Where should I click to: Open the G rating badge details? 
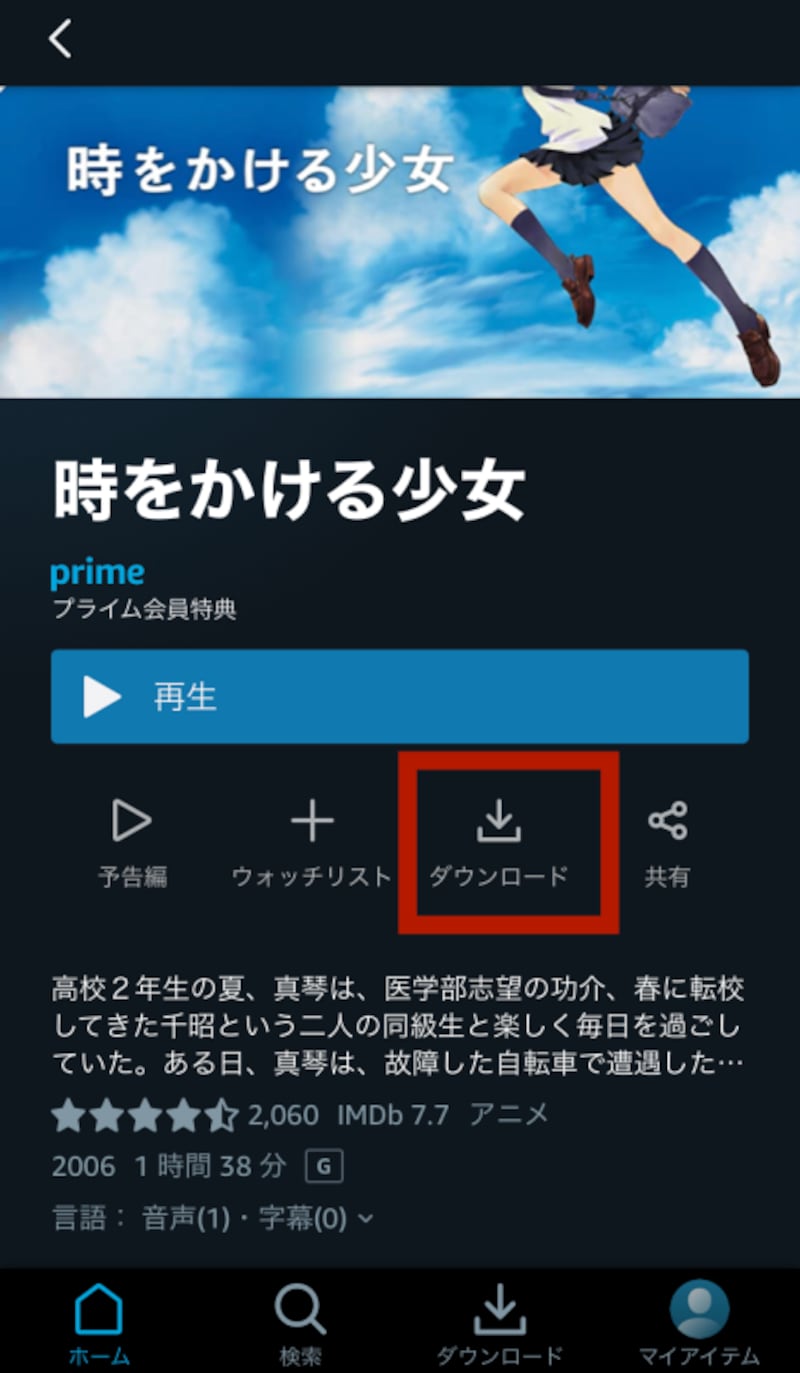tap(324, 1167)
